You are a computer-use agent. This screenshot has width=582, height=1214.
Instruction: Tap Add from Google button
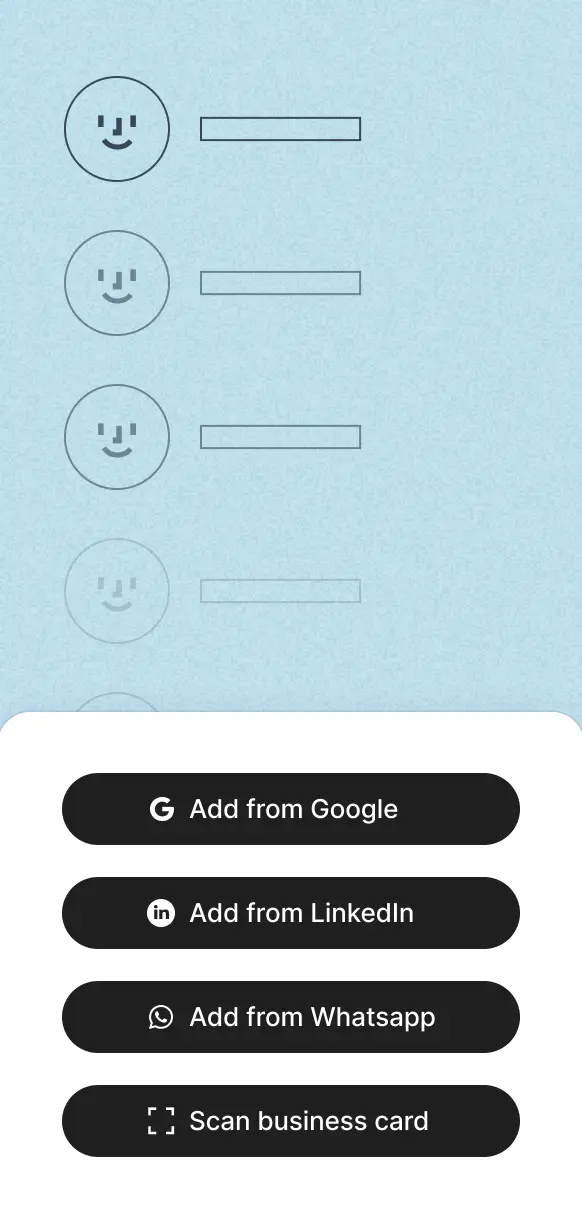coord(291,809)
